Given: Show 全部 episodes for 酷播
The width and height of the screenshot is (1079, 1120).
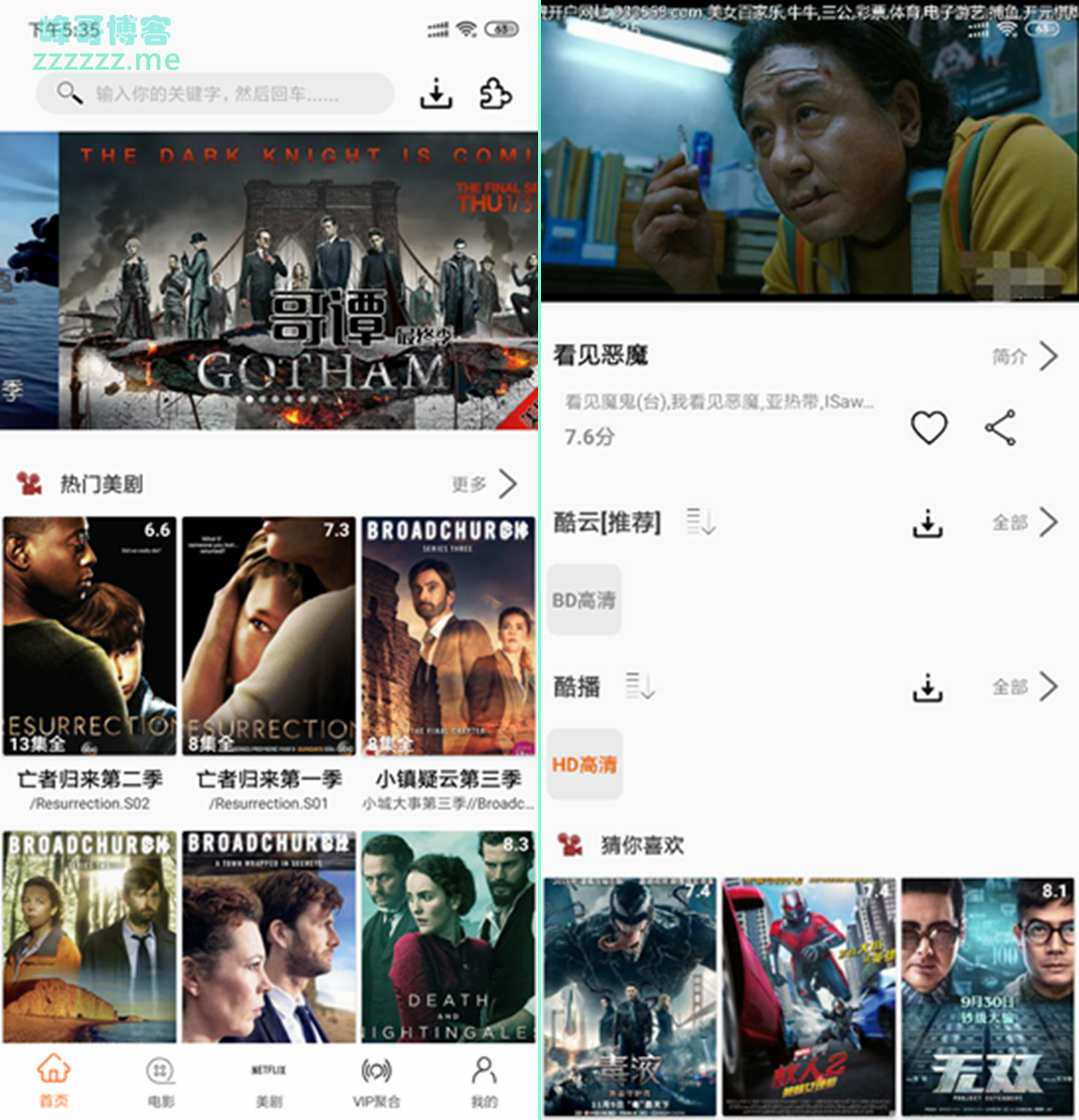Looking at the screenshot, I should [x=1026, y=687].
